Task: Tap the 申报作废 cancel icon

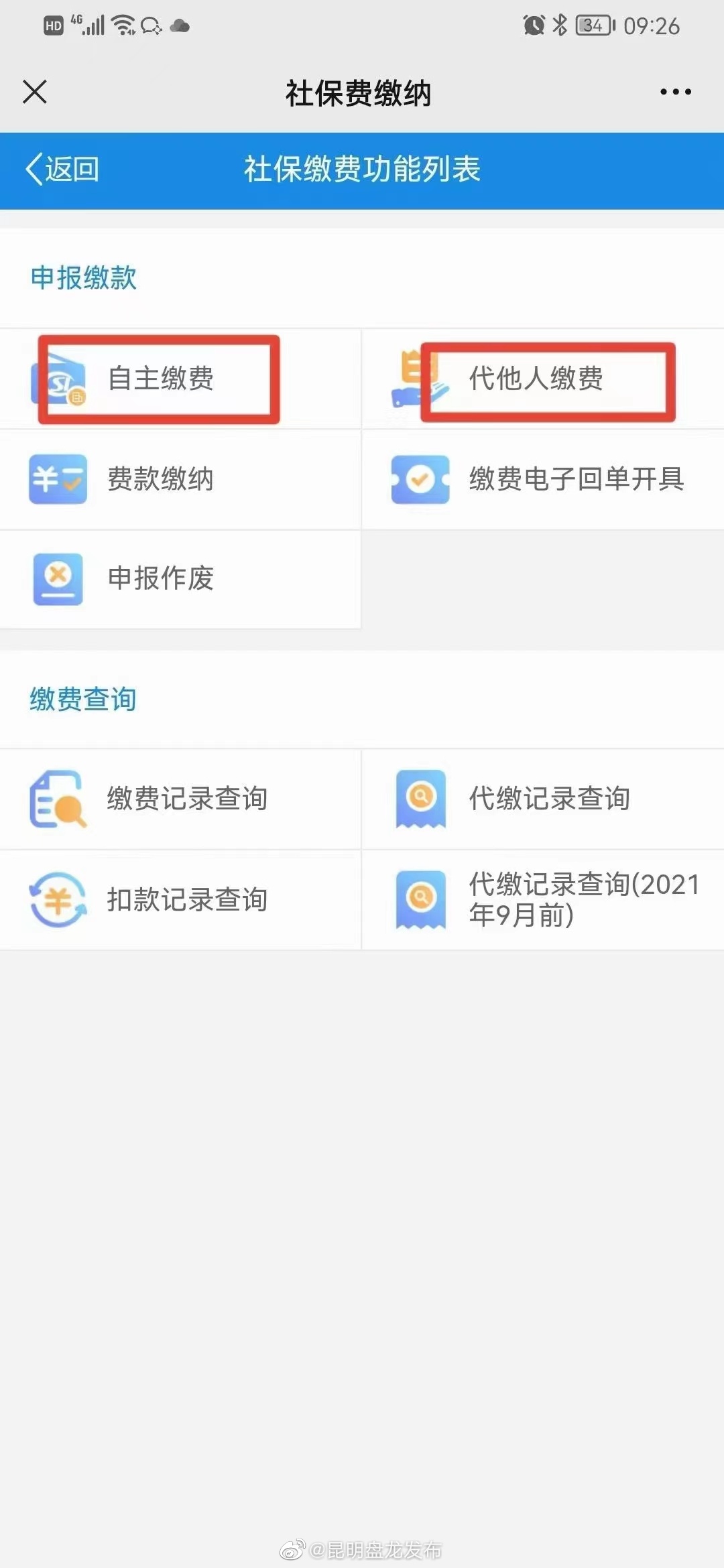Action: [x=59, y=580]
